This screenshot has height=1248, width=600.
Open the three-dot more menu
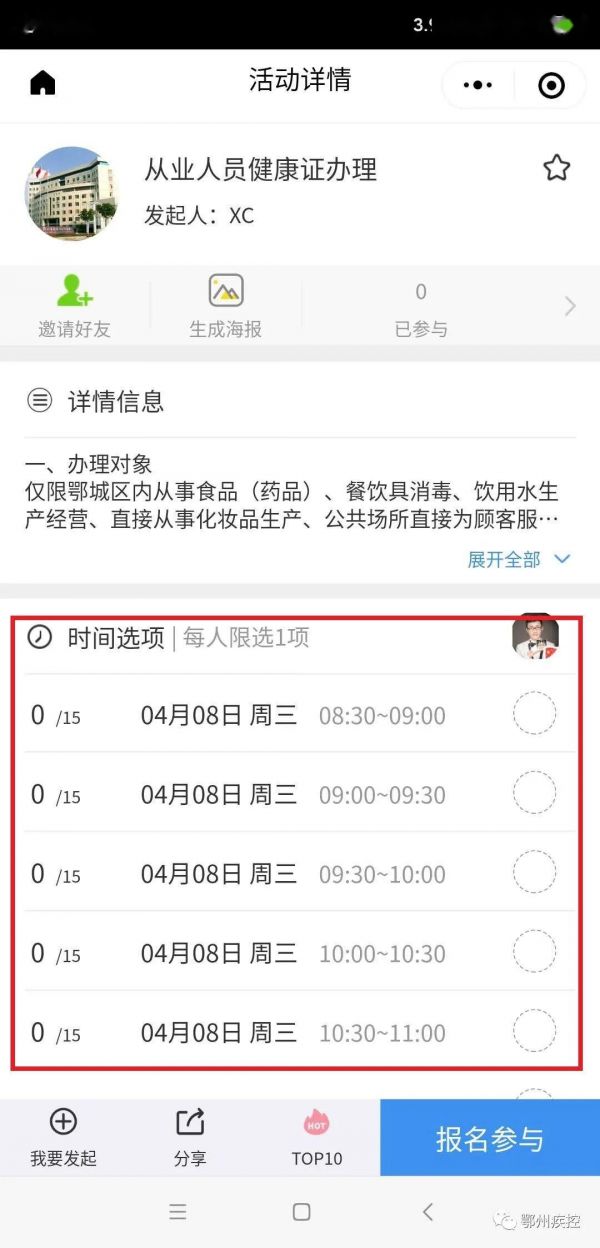(478, 85)
